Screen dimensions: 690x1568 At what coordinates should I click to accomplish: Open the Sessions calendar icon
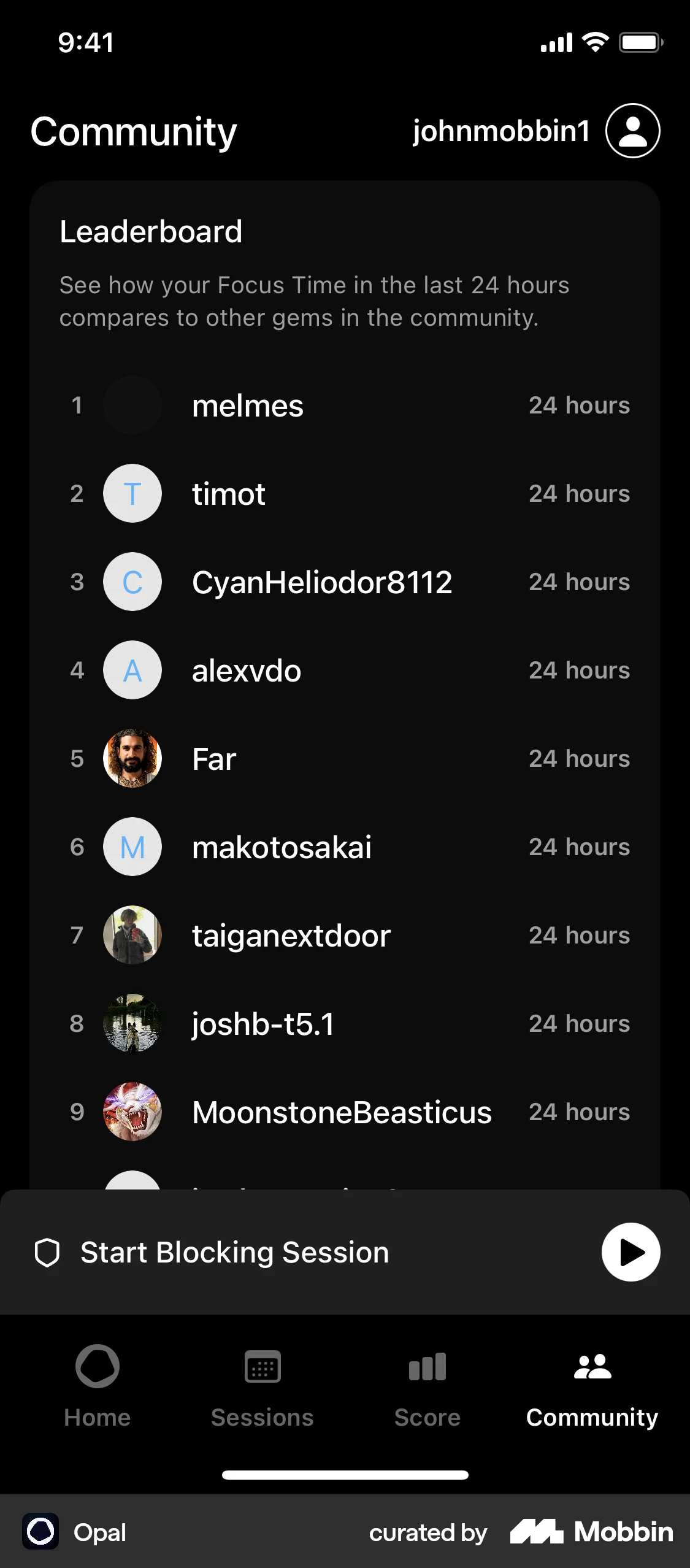click(x=262, y=1367)
